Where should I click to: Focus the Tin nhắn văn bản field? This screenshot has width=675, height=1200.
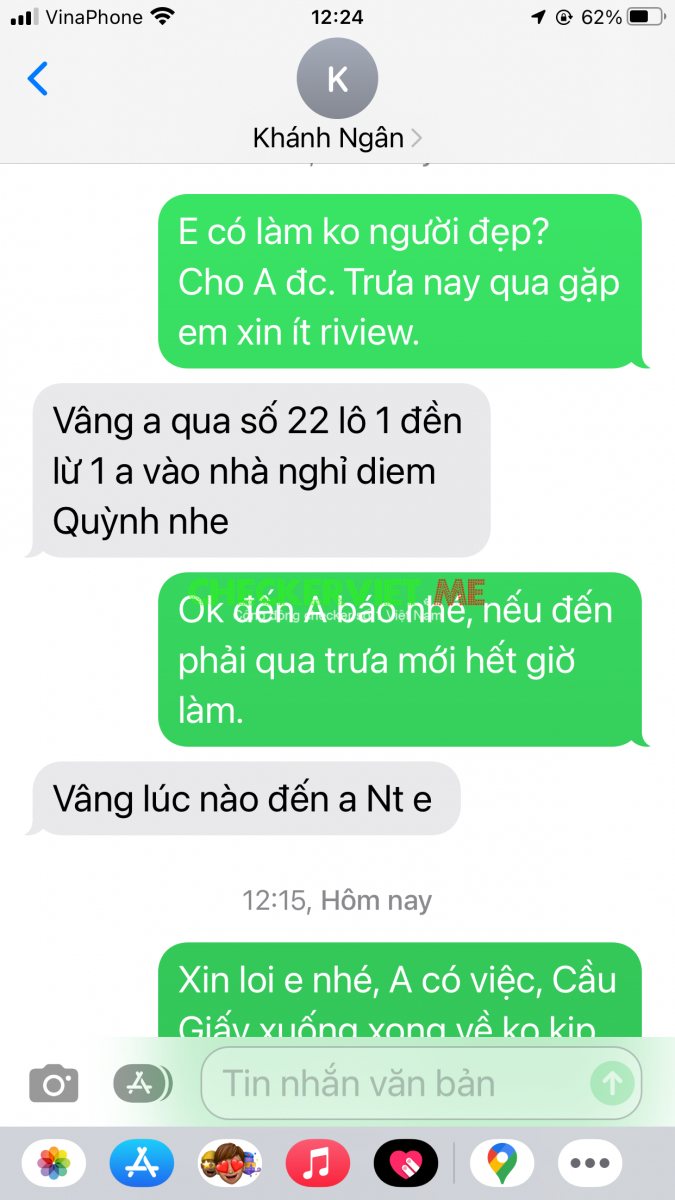(x=400, y=1083)
